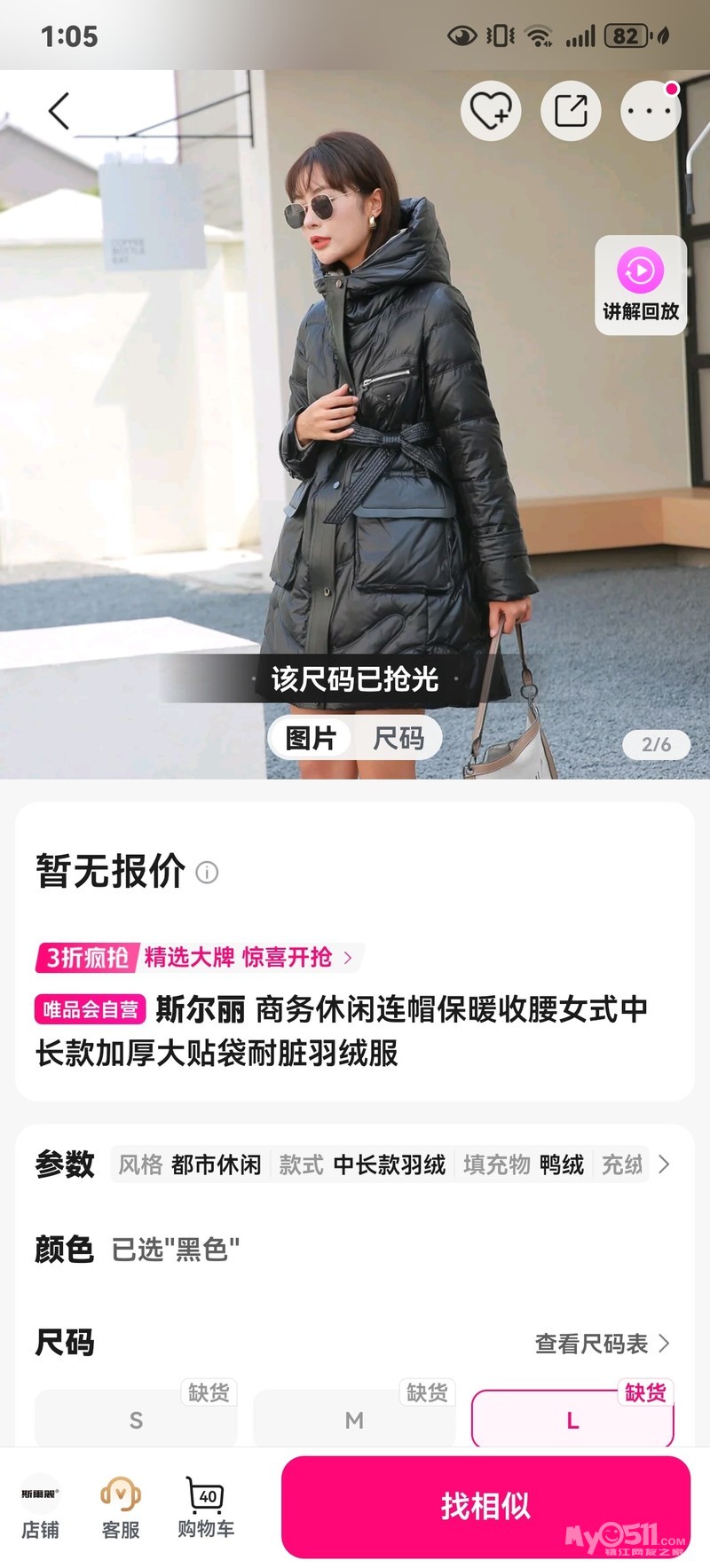Visit the 店铺 store page
710x1568 pixels.
click(x=41, y=1508)
